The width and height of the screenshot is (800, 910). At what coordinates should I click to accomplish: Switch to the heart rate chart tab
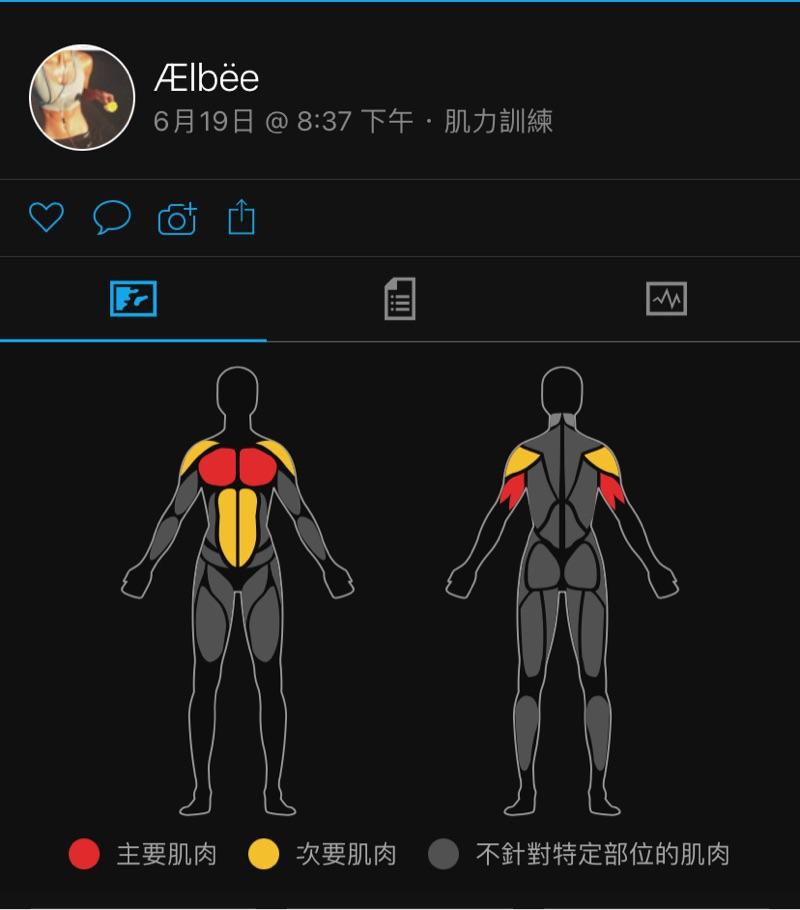pyautogui.click(x=667, y=299)
